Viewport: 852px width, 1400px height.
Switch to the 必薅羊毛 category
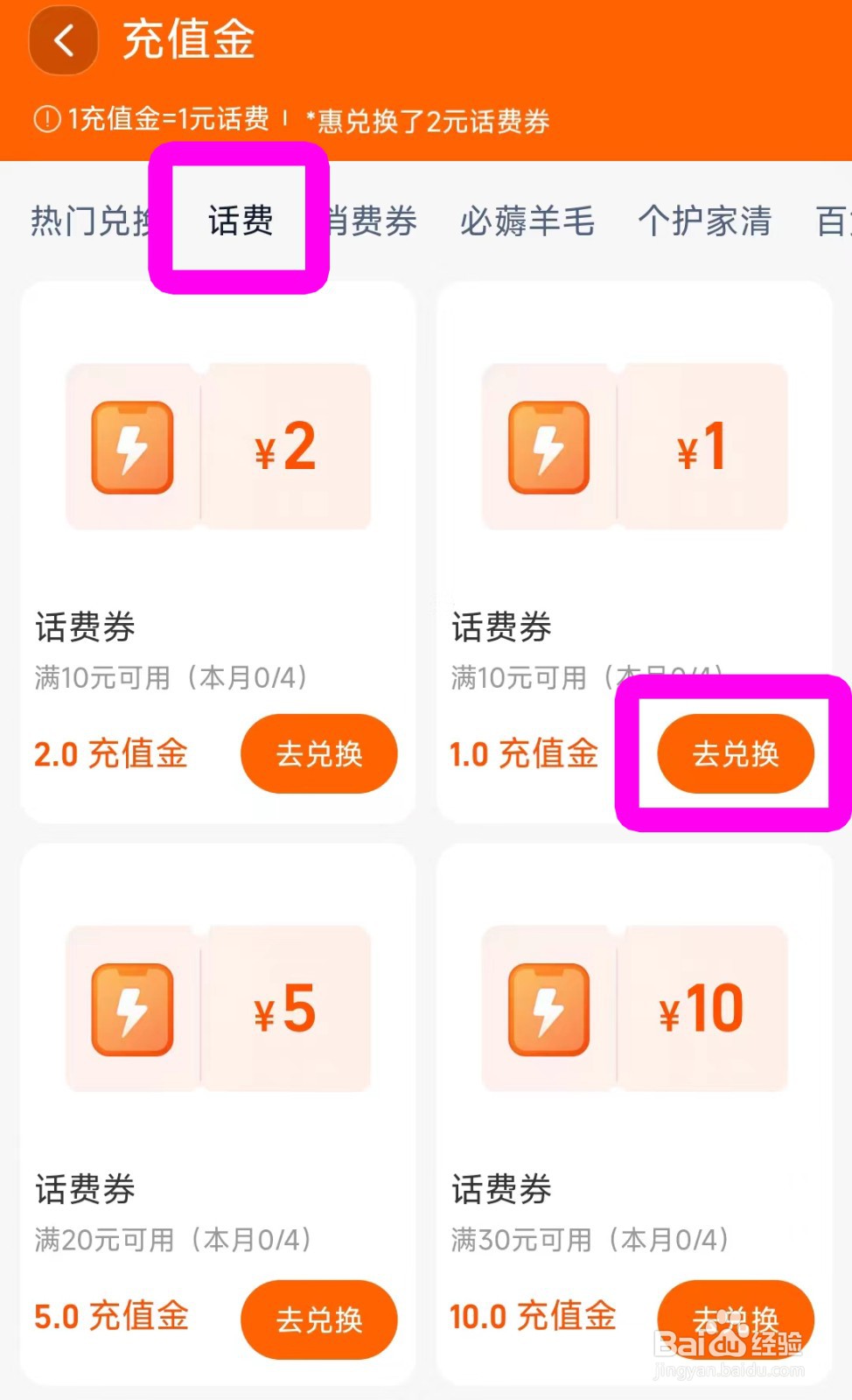(526, 221)
